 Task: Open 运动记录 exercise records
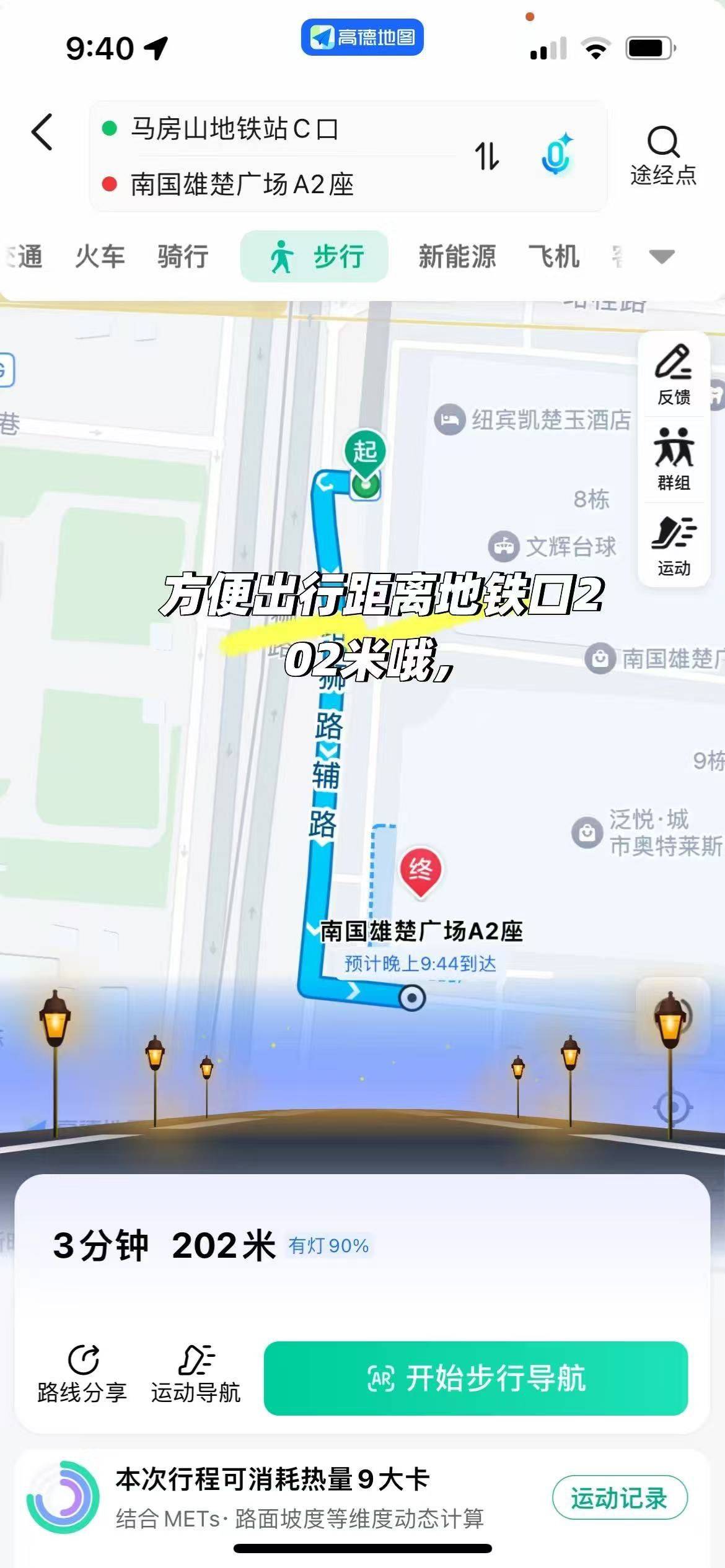[620, 1497]
